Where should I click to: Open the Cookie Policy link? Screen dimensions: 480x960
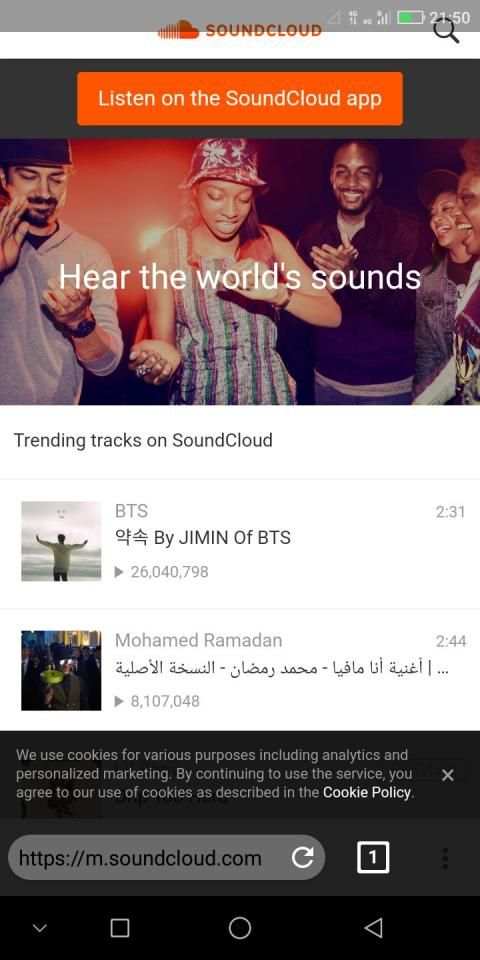click(367, 792)
